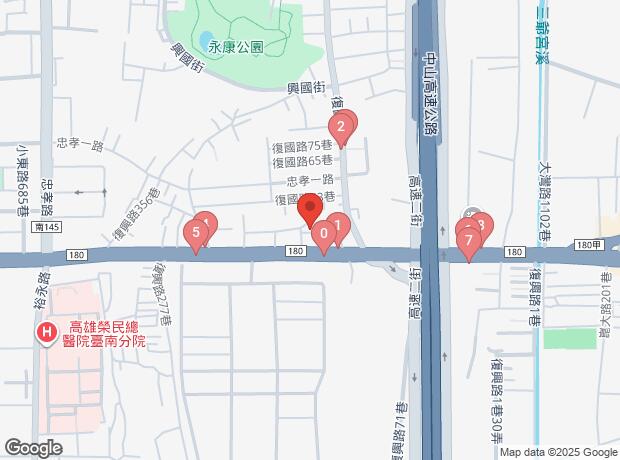Select map marker number 2

pos(341,127)
